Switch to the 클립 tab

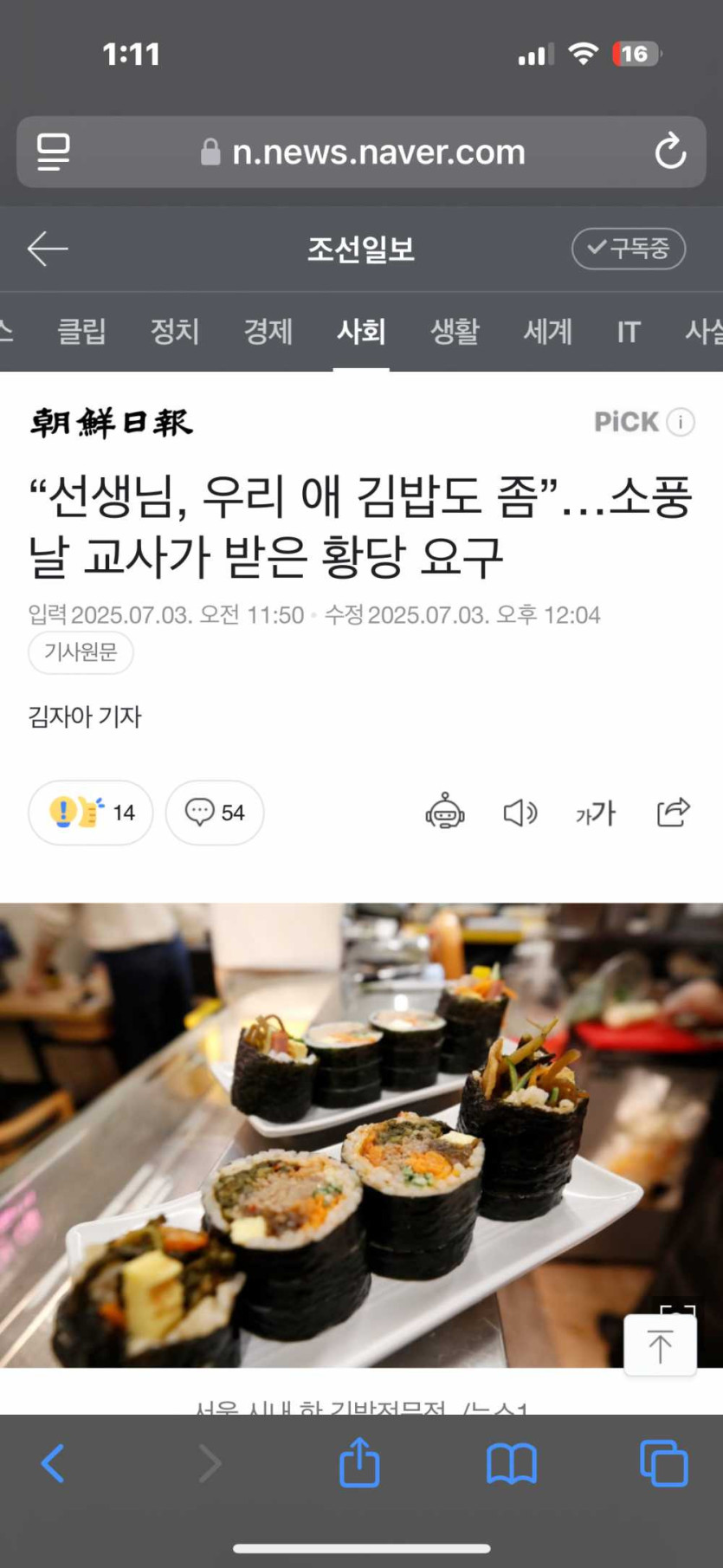pos(81,331)
